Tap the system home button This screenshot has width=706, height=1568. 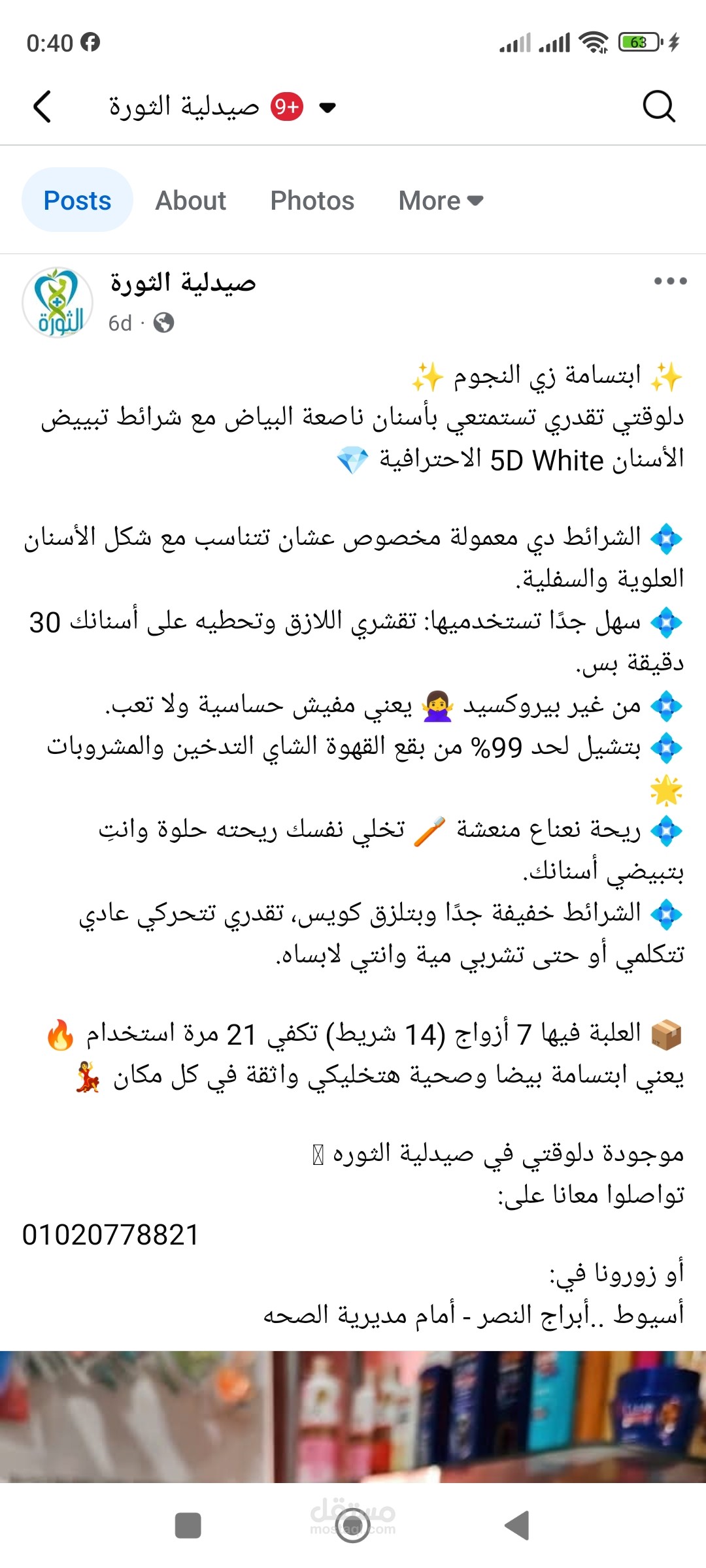(x=352, y=1526)
